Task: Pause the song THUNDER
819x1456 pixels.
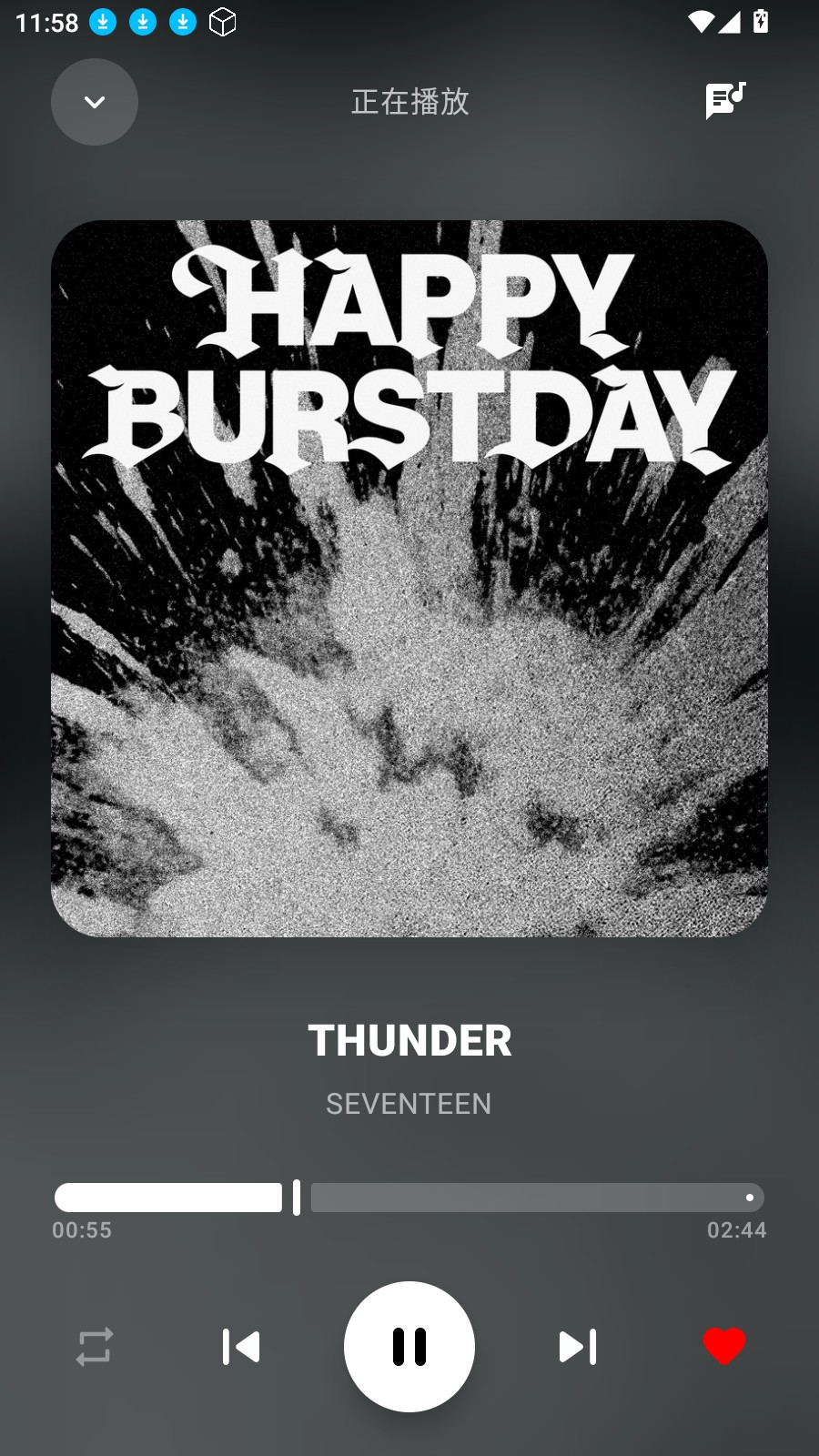Action: (x=409, y=1347)
